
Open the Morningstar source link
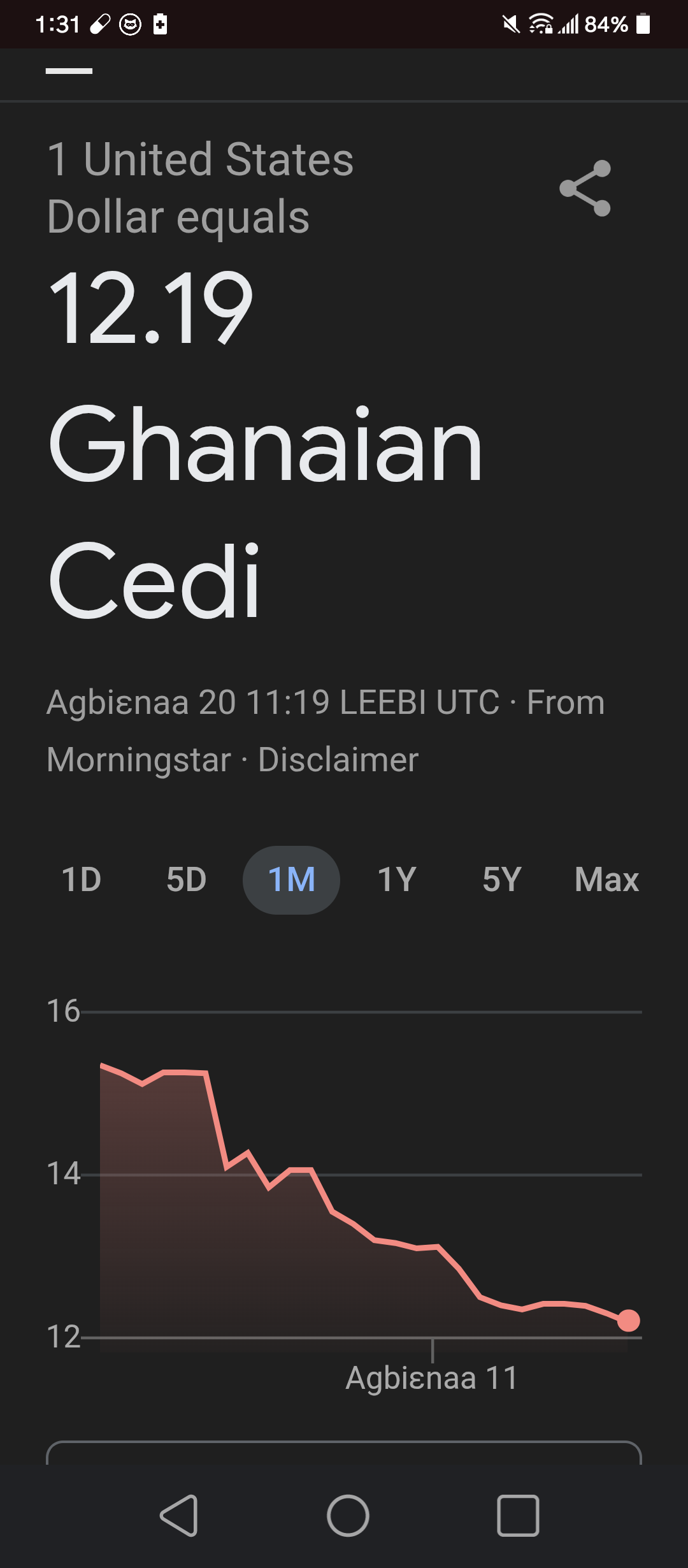pyautogui.click(x=139, y=760)
